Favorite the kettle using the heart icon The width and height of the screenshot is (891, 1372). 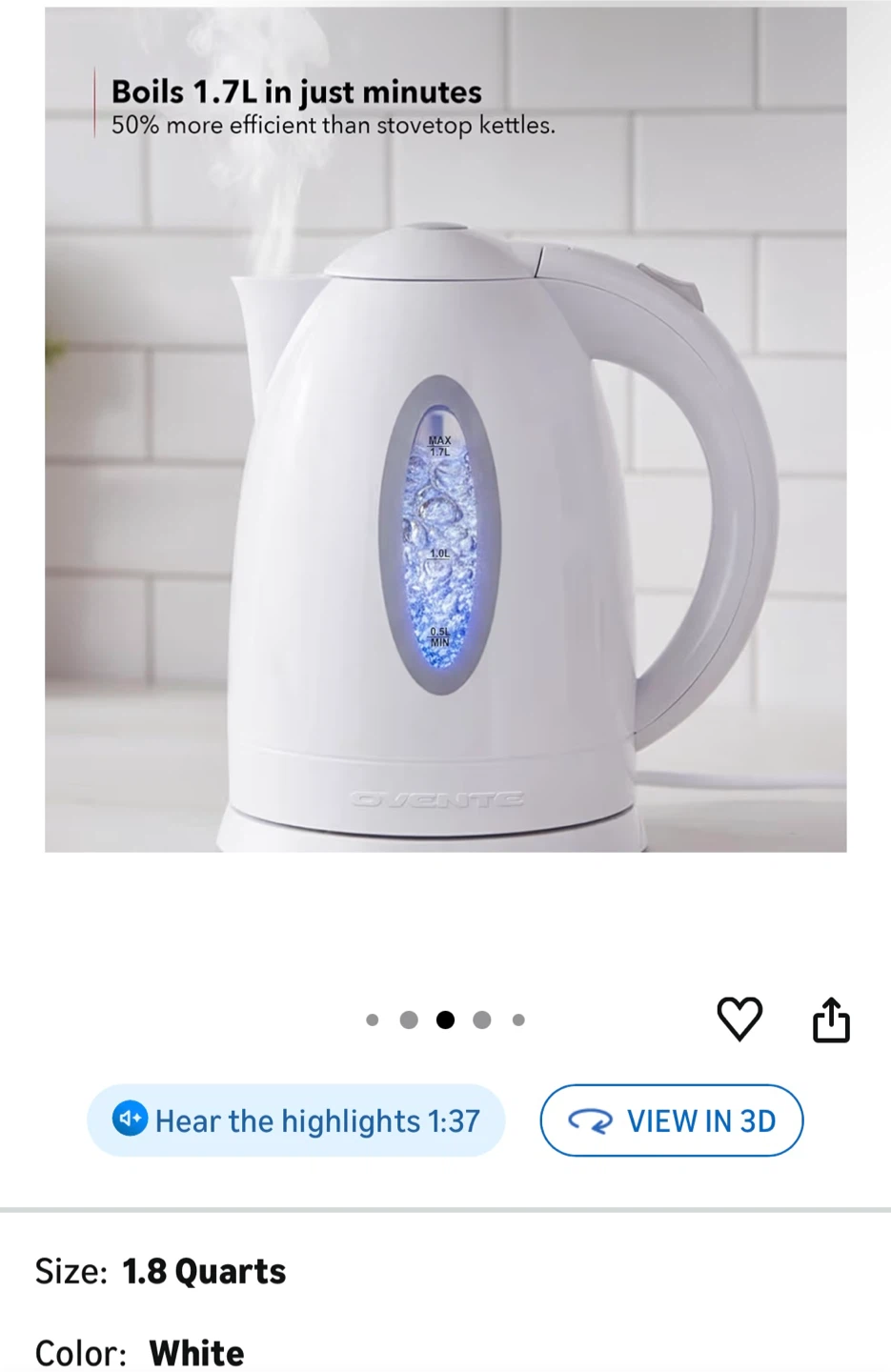pyautogui.click(x=739, y=1019)
